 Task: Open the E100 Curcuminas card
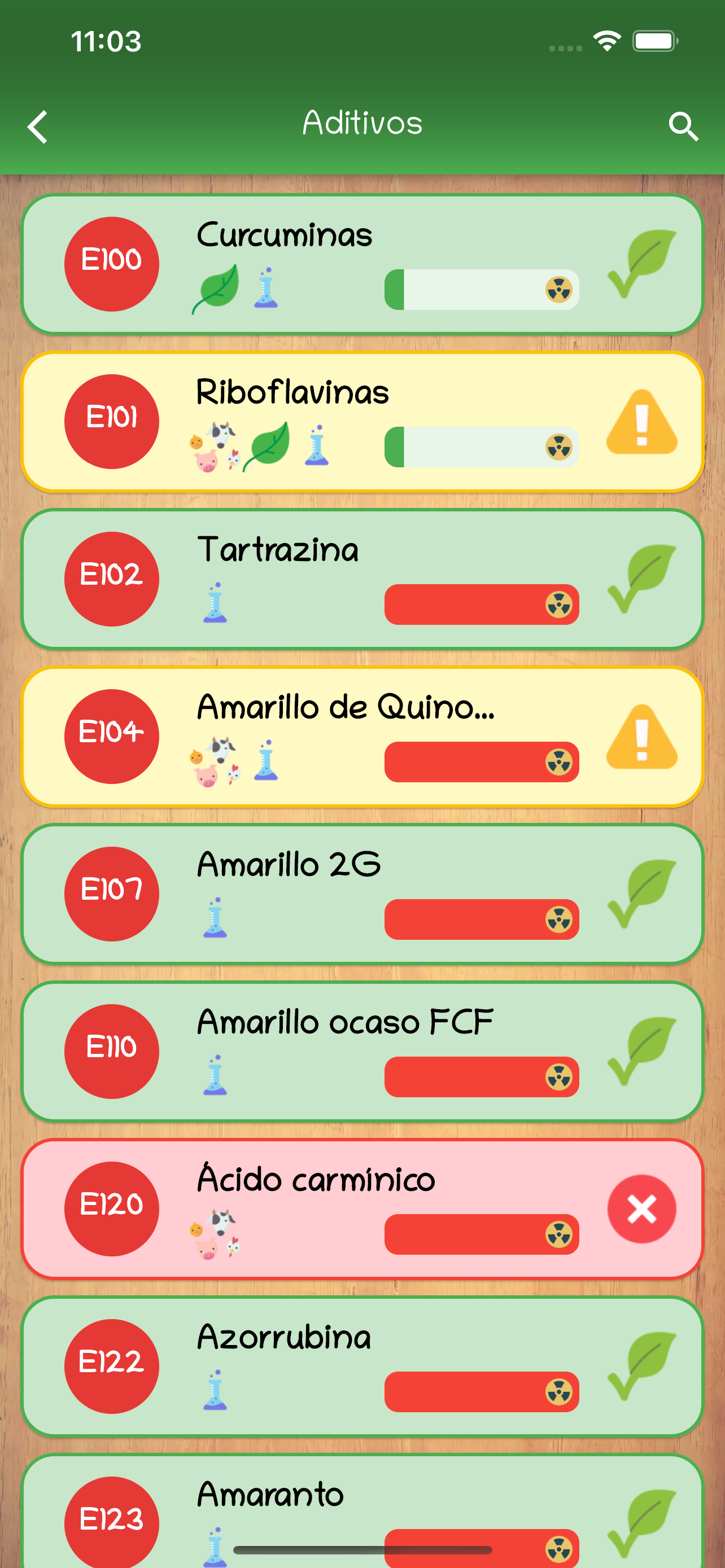tap(362, 264)
